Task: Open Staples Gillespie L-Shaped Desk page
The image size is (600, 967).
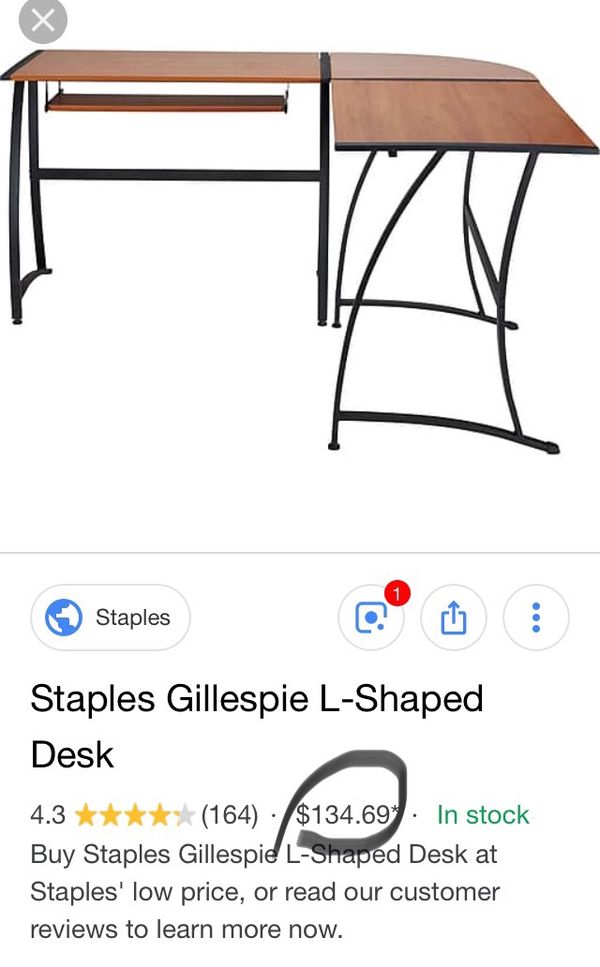Action: 257,726
